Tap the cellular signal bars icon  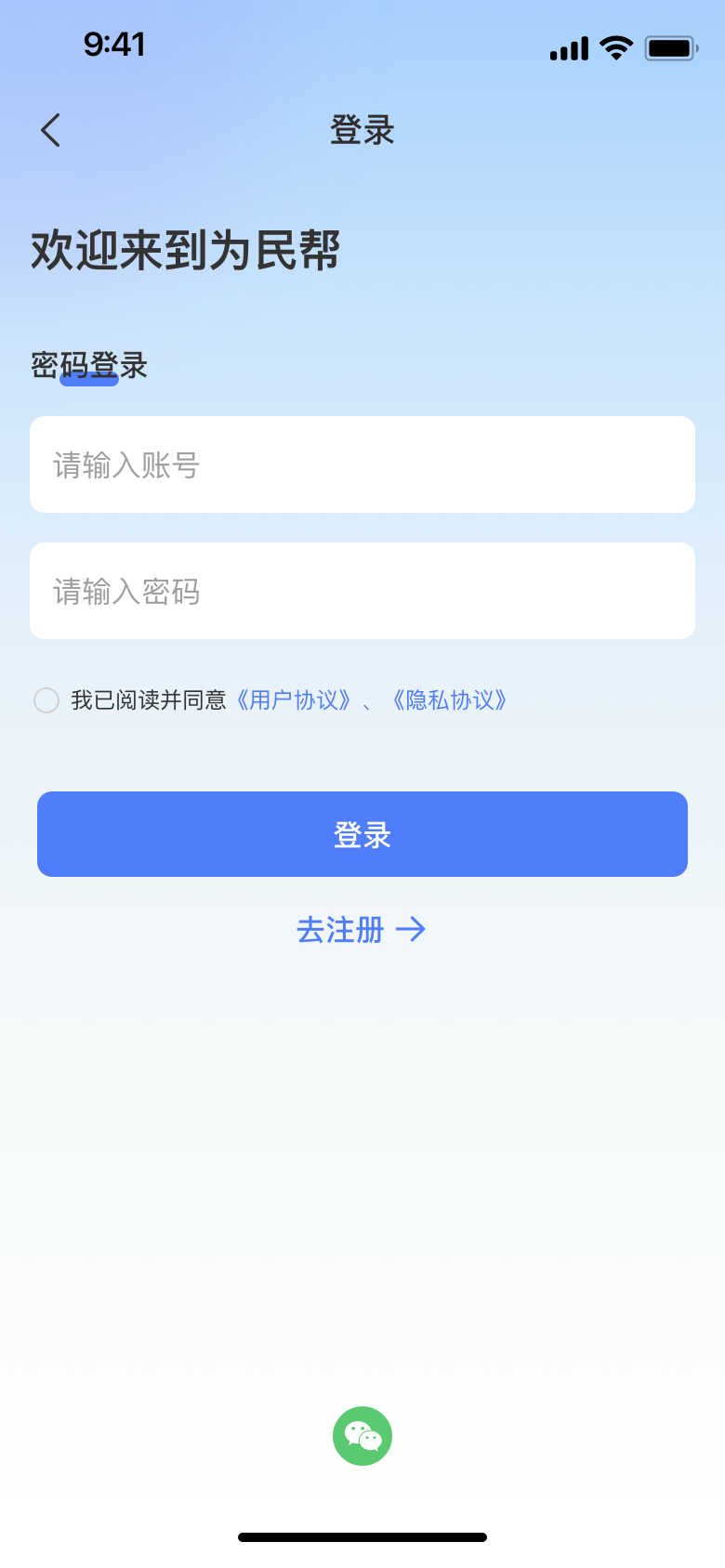point(568,48)
